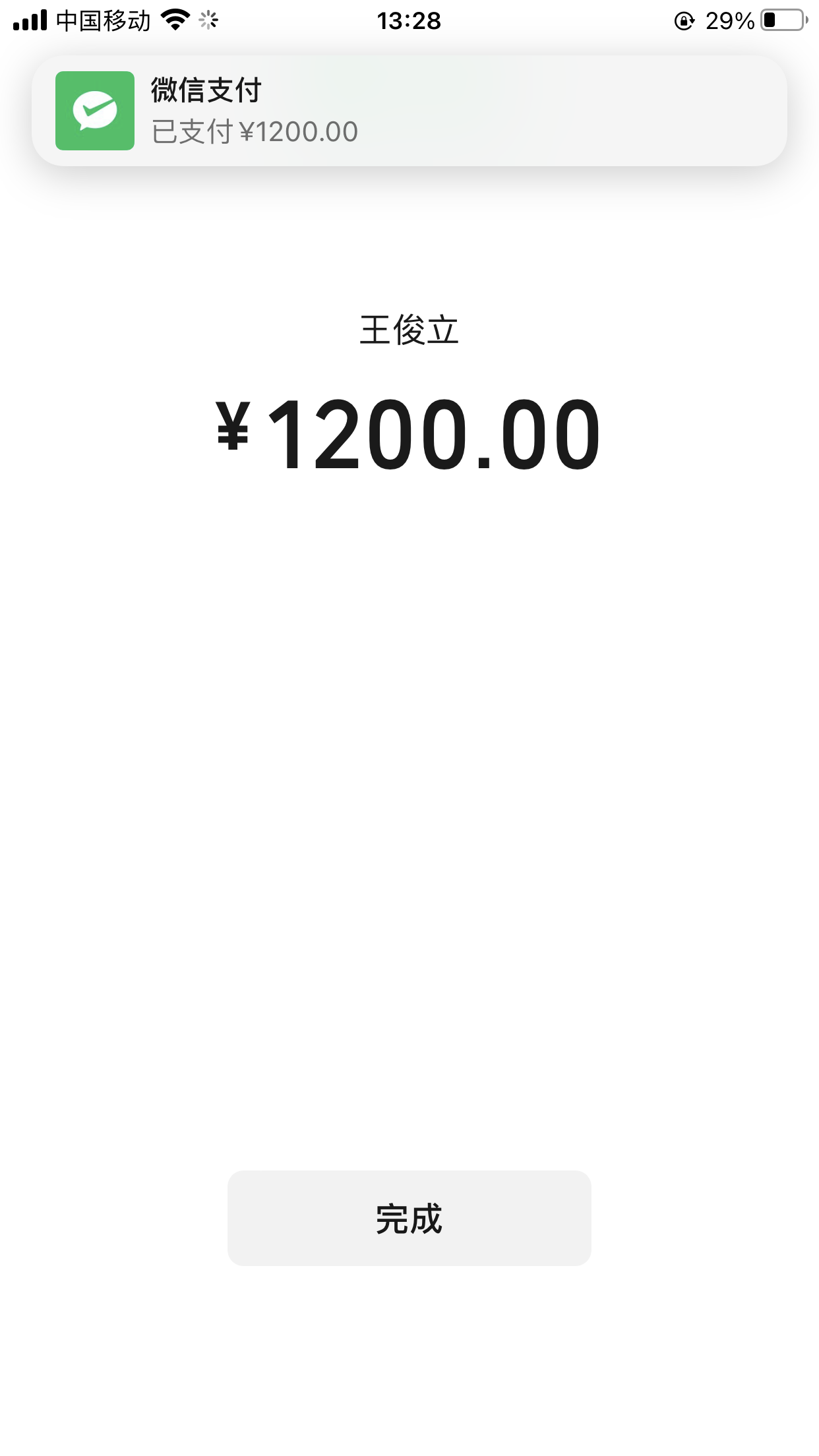This screenshot has height=1456, width=819.
Task: Tap the 完成 button to finish
Action: [x=409, y=1217]
